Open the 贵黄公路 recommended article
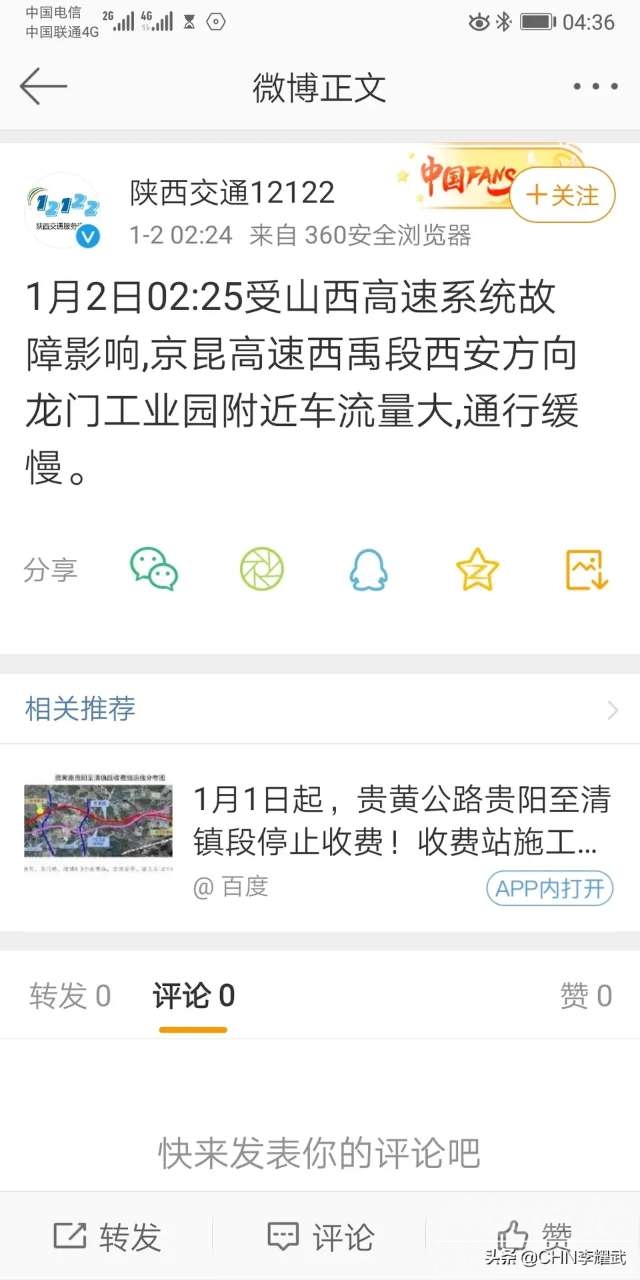 click(x=395, y=820)
